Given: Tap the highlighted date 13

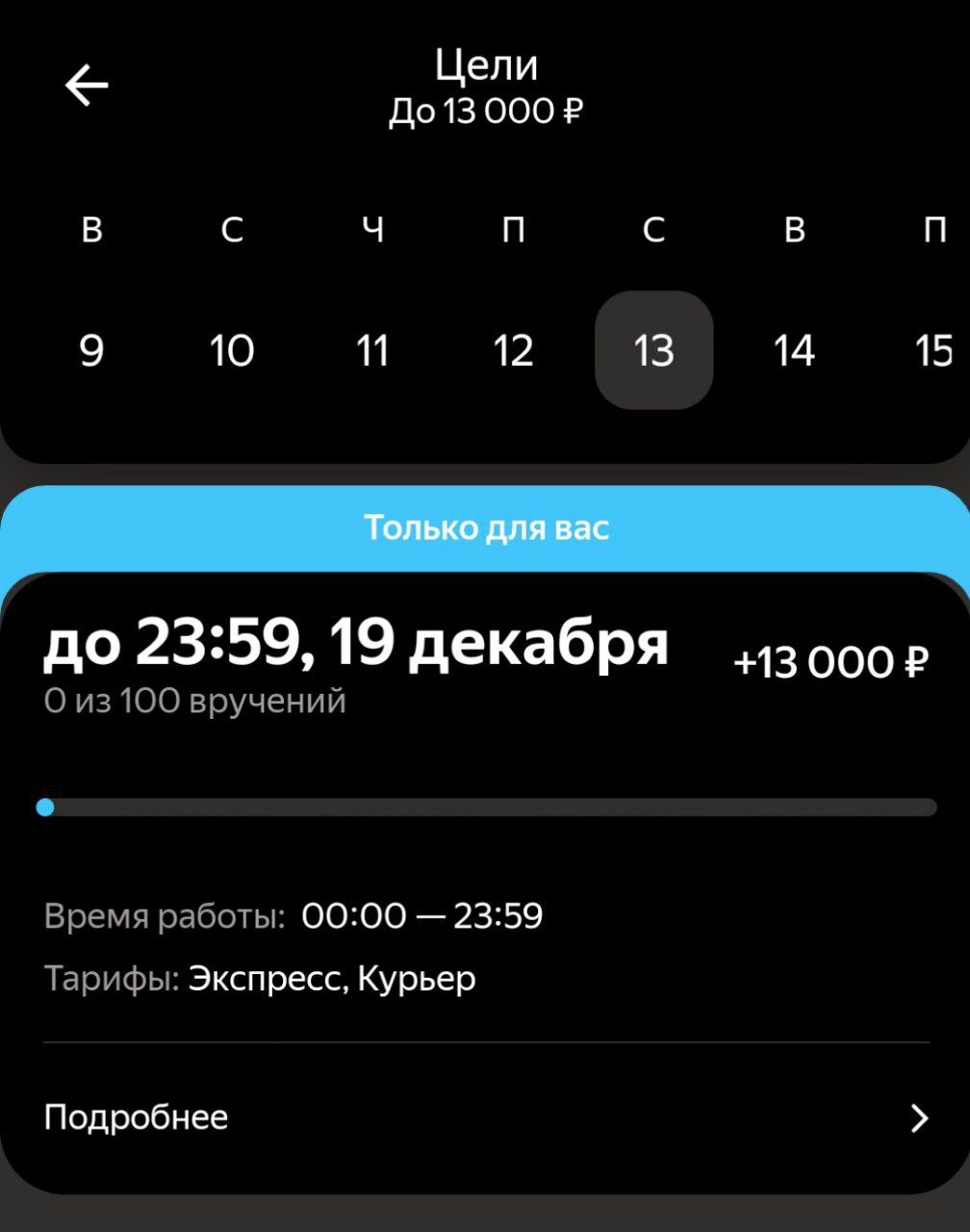Looking at the screenshot, I should click(x=653, y=350).
